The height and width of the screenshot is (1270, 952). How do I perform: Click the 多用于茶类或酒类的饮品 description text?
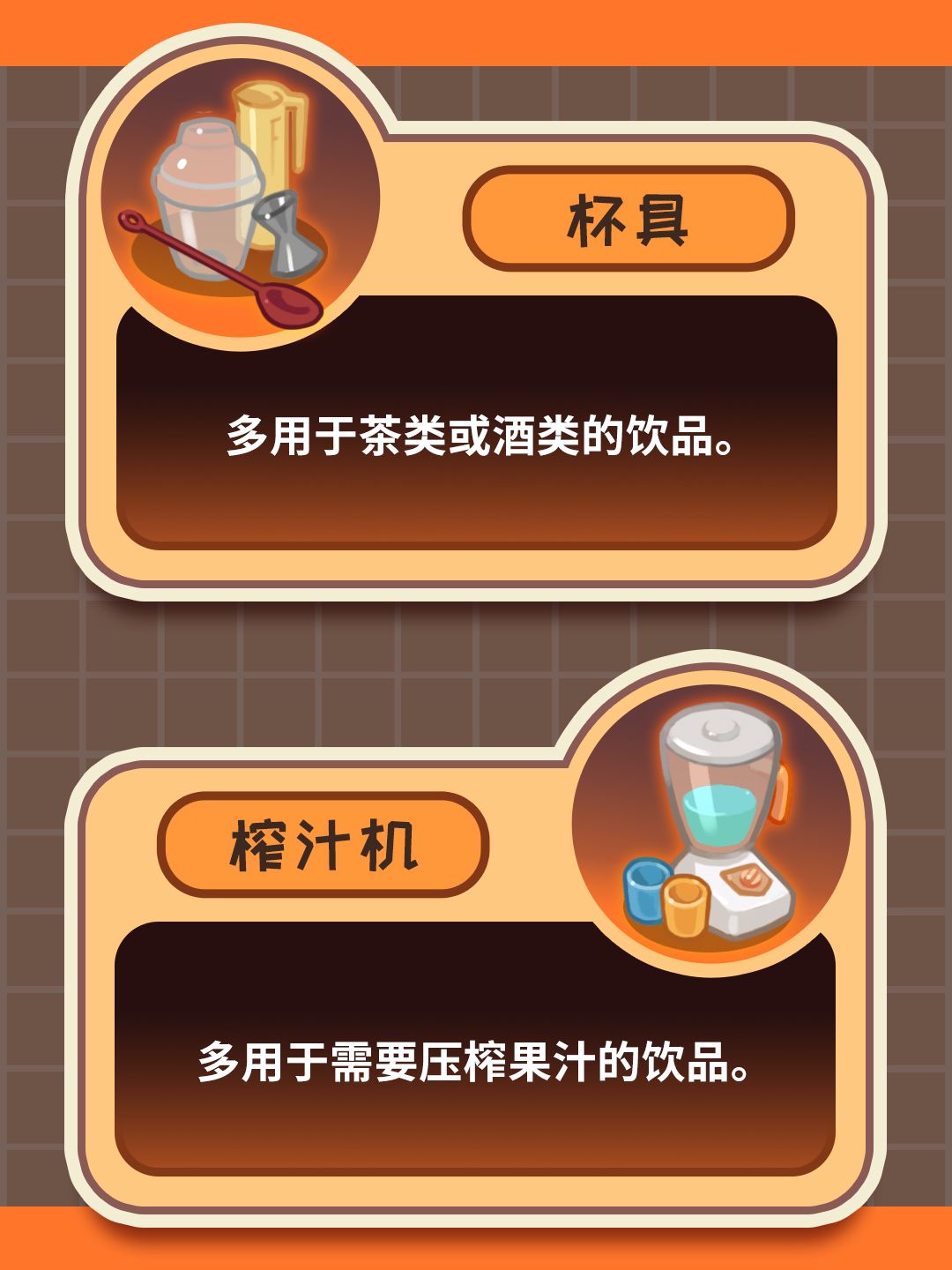[480, 432]
